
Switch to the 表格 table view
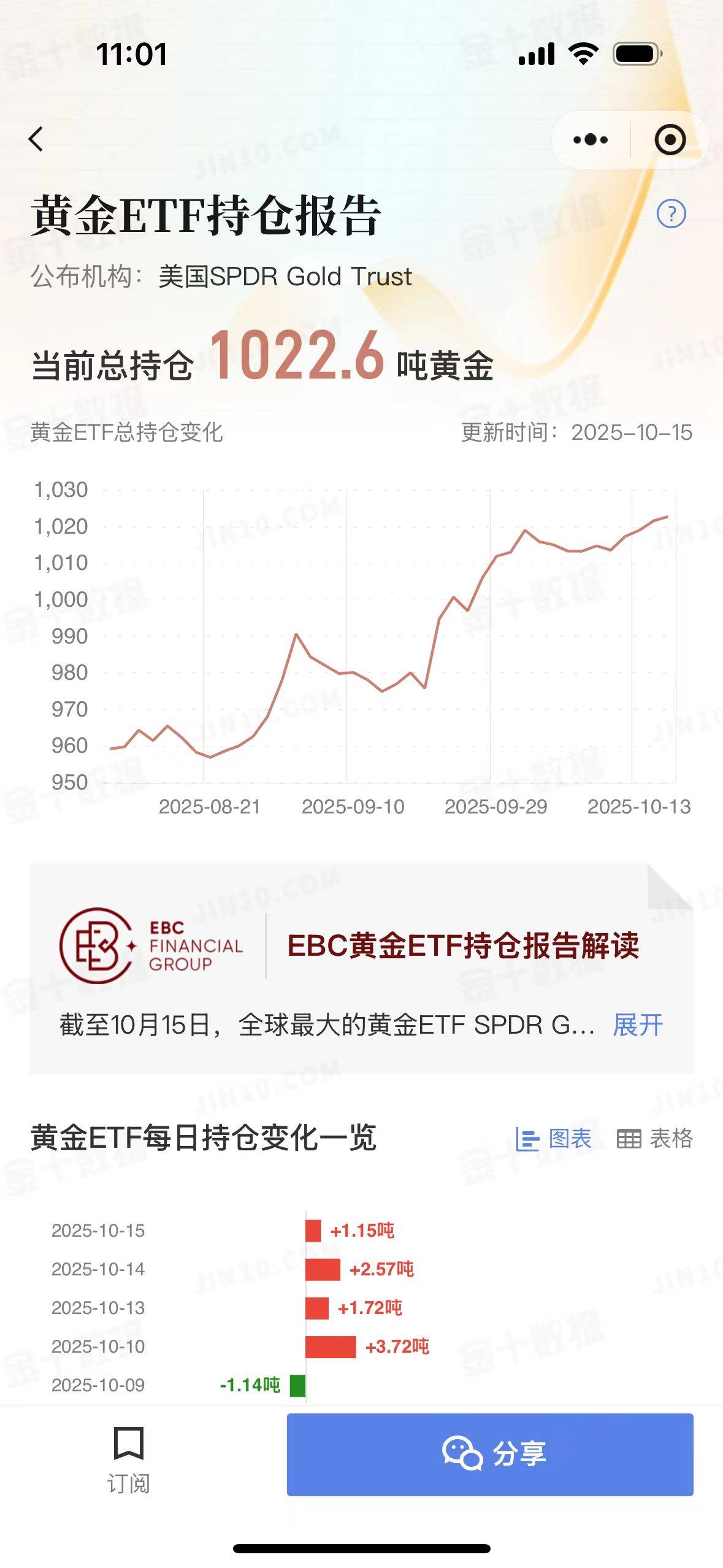point(654,1139)
